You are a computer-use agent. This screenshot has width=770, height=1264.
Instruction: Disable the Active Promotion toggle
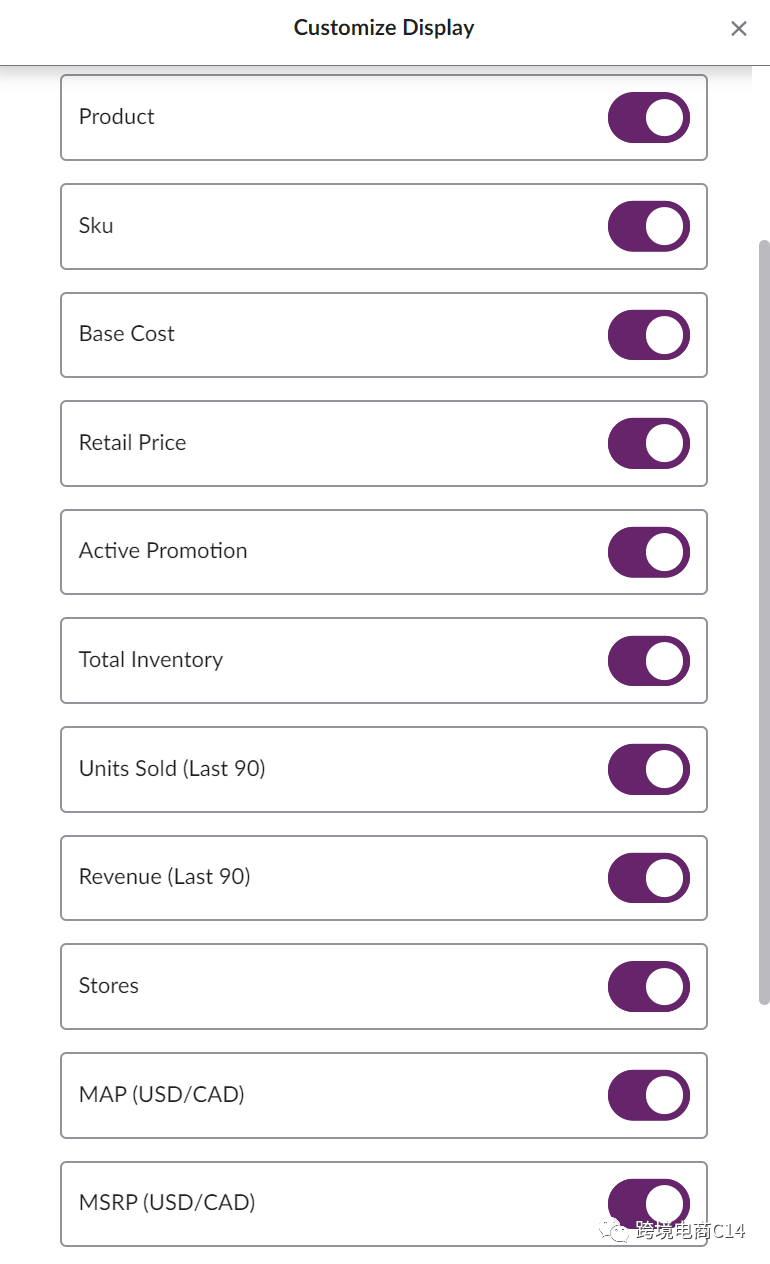pyautogui.click(x=648, y=552)
